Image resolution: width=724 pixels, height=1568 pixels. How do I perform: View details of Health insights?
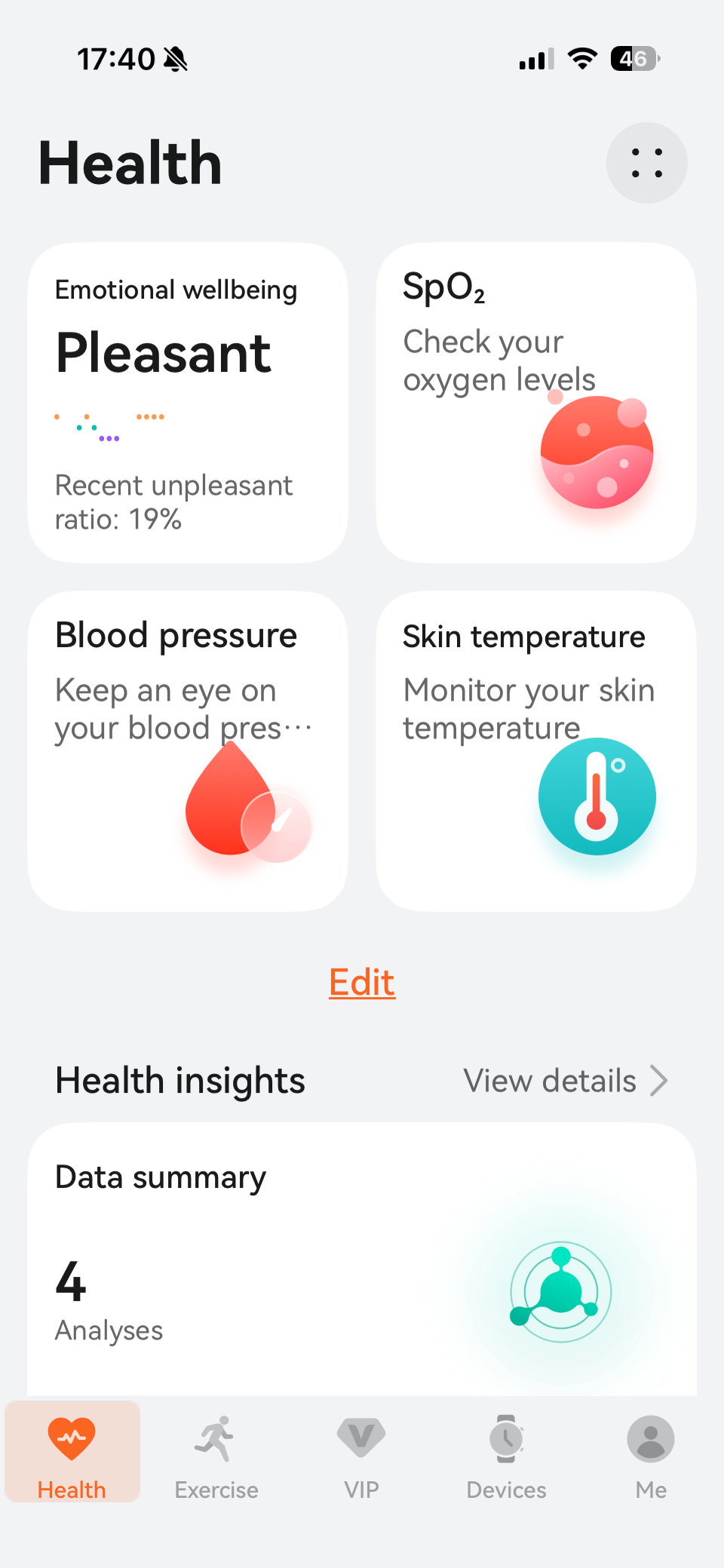click(x=566, y=1081)
